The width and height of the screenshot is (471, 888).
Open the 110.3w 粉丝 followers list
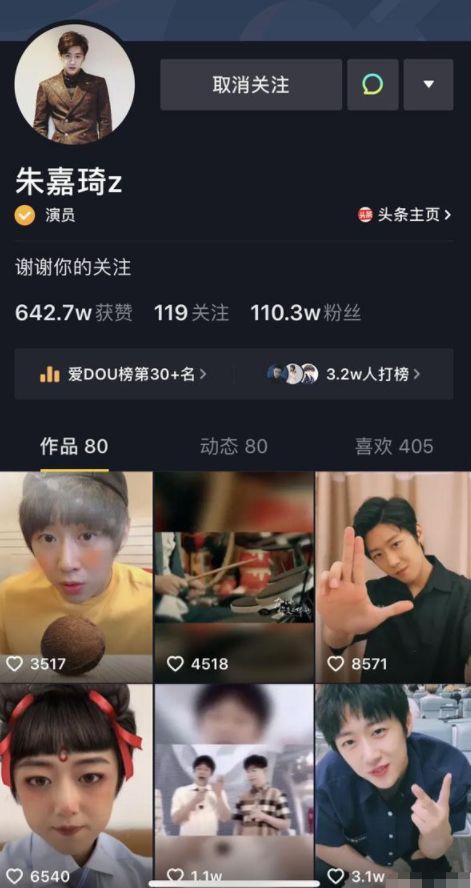point(306,313)
